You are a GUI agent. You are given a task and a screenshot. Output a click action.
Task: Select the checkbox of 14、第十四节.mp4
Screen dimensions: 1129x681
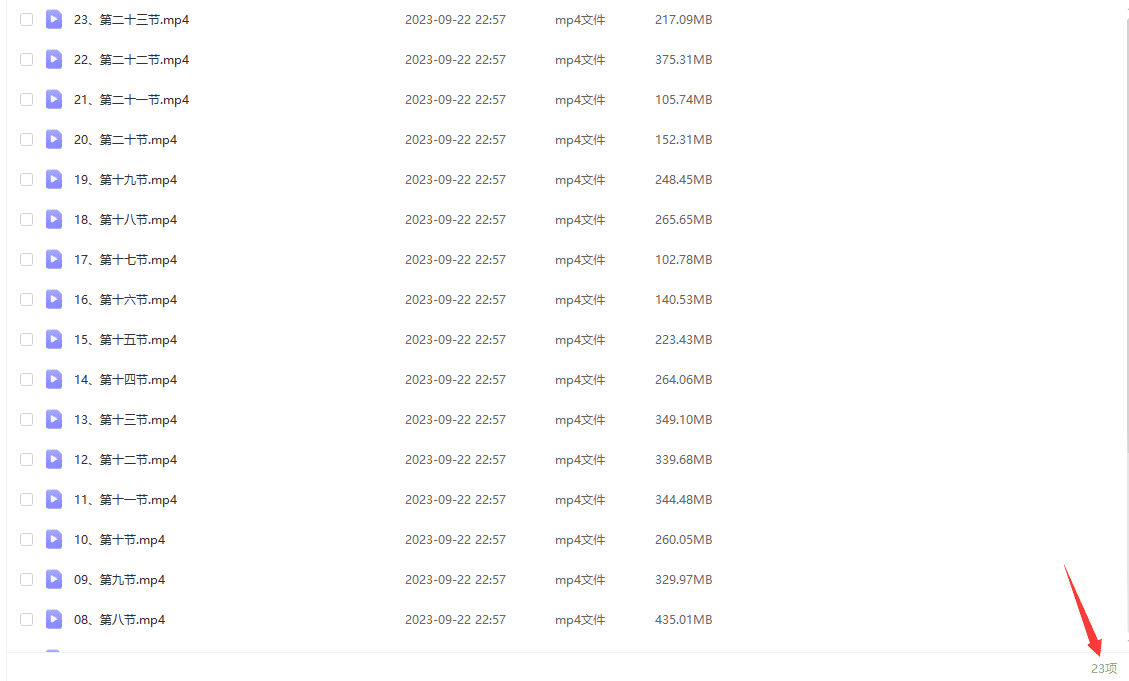pos(27,380)
